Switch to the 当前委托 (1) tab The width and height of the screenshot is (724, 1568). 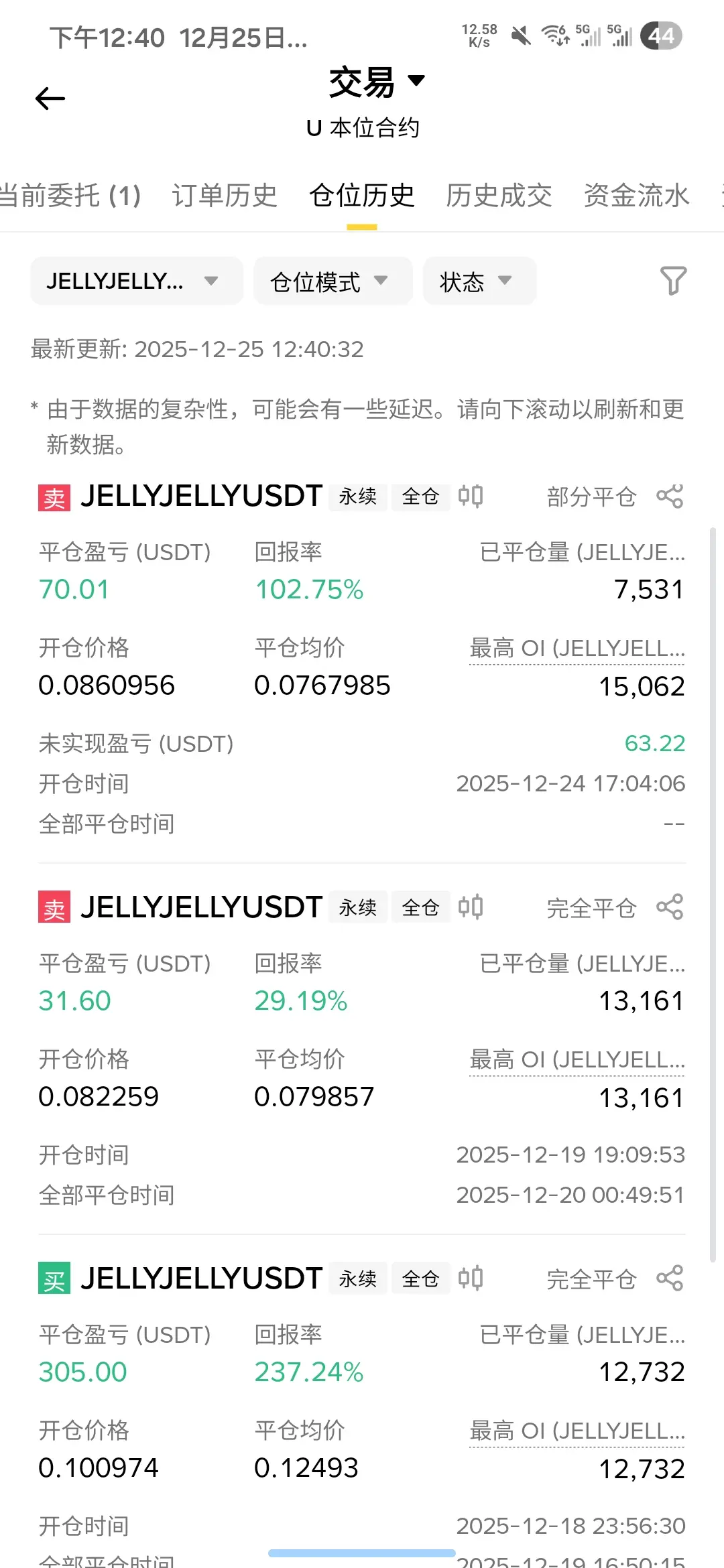pos(70,196)
